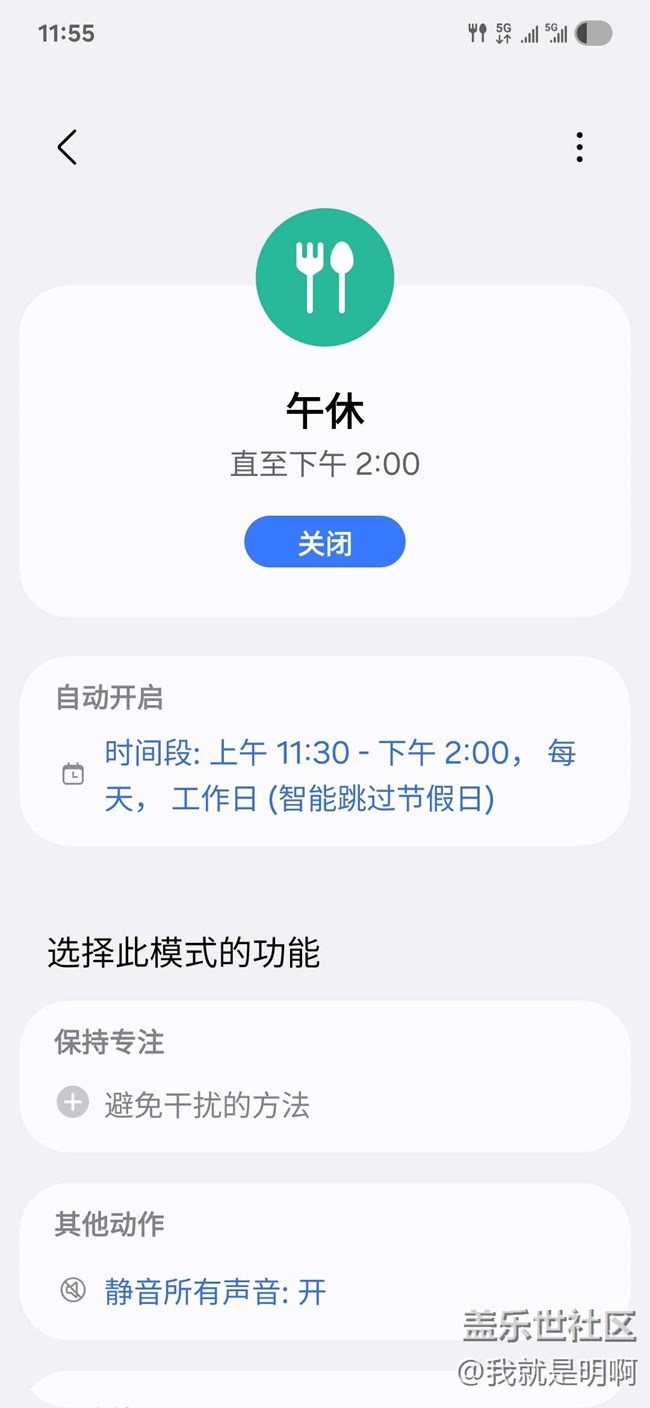Tap the 关闭 button to turn off 午休
Screen dimensions: 650x1408
click(325, 543)
